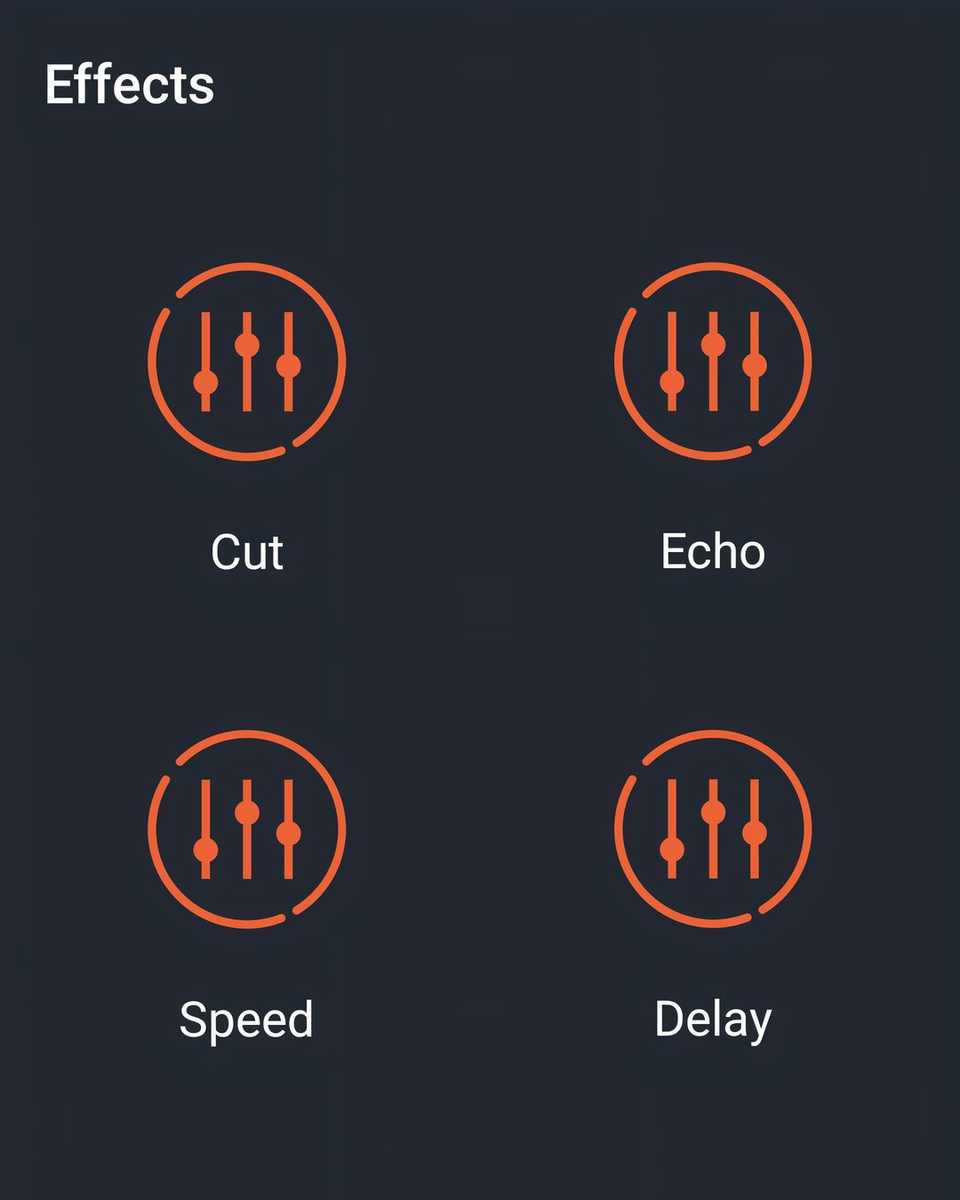The image size is (960, 1200).
Task: Click the Effects section heading
Action: pyautogui.click(x=129, y=85)
